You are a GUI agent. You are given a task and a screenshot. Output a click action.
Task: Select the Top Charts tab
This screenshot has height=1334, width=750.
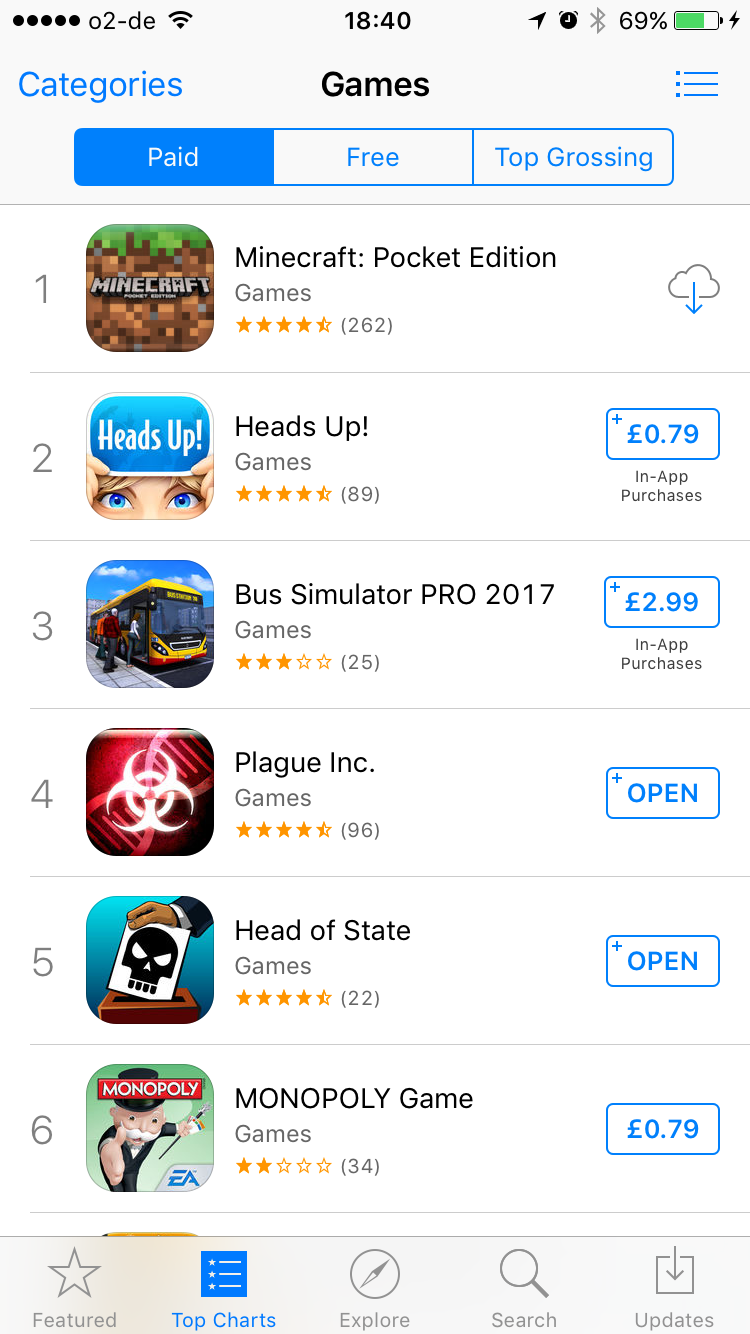pos(224,1289)
